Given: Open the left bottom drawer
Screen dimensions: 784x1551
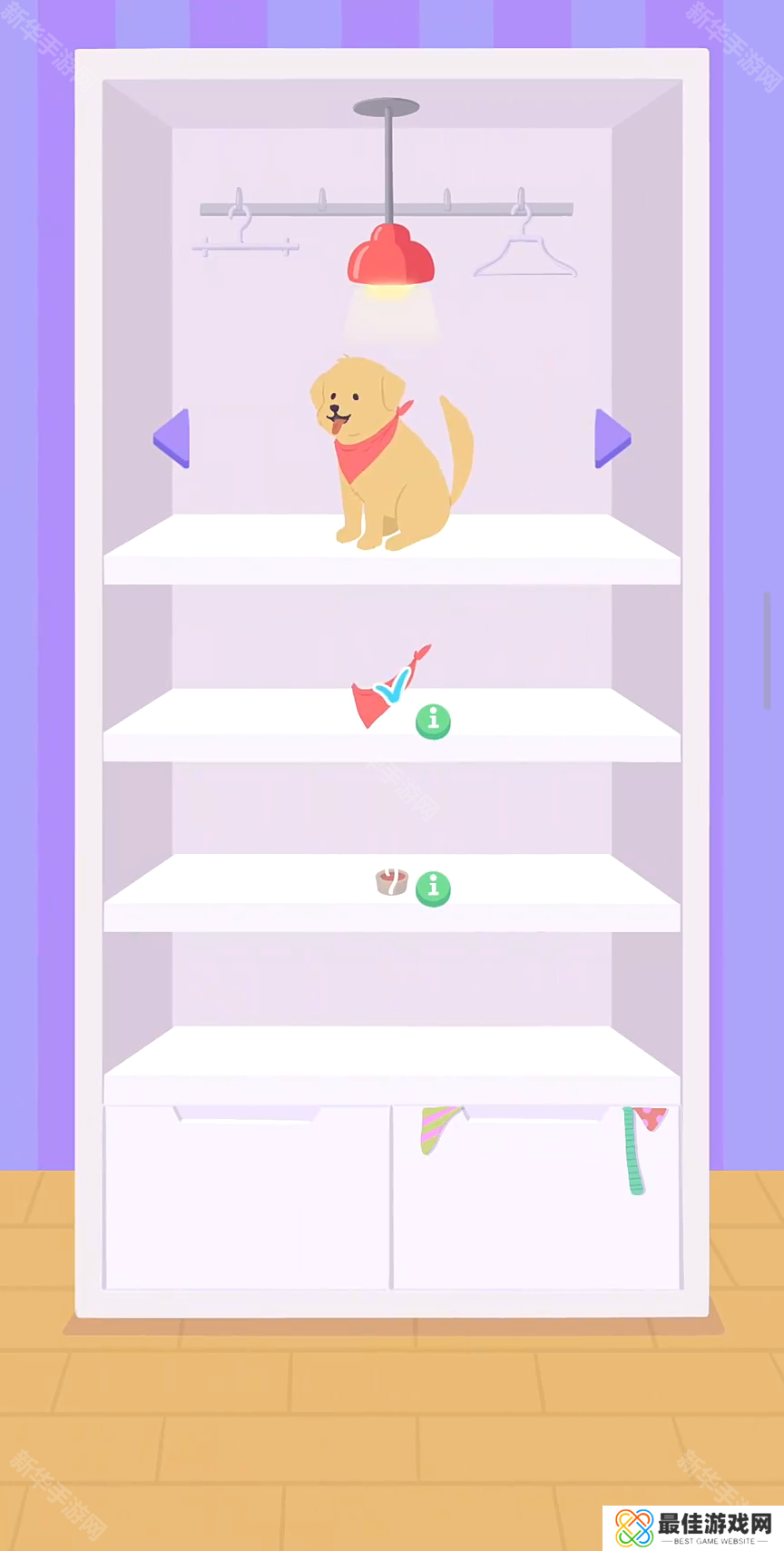Looking at the screenshot, I should pyautogui.click(x=247, y=1196).
